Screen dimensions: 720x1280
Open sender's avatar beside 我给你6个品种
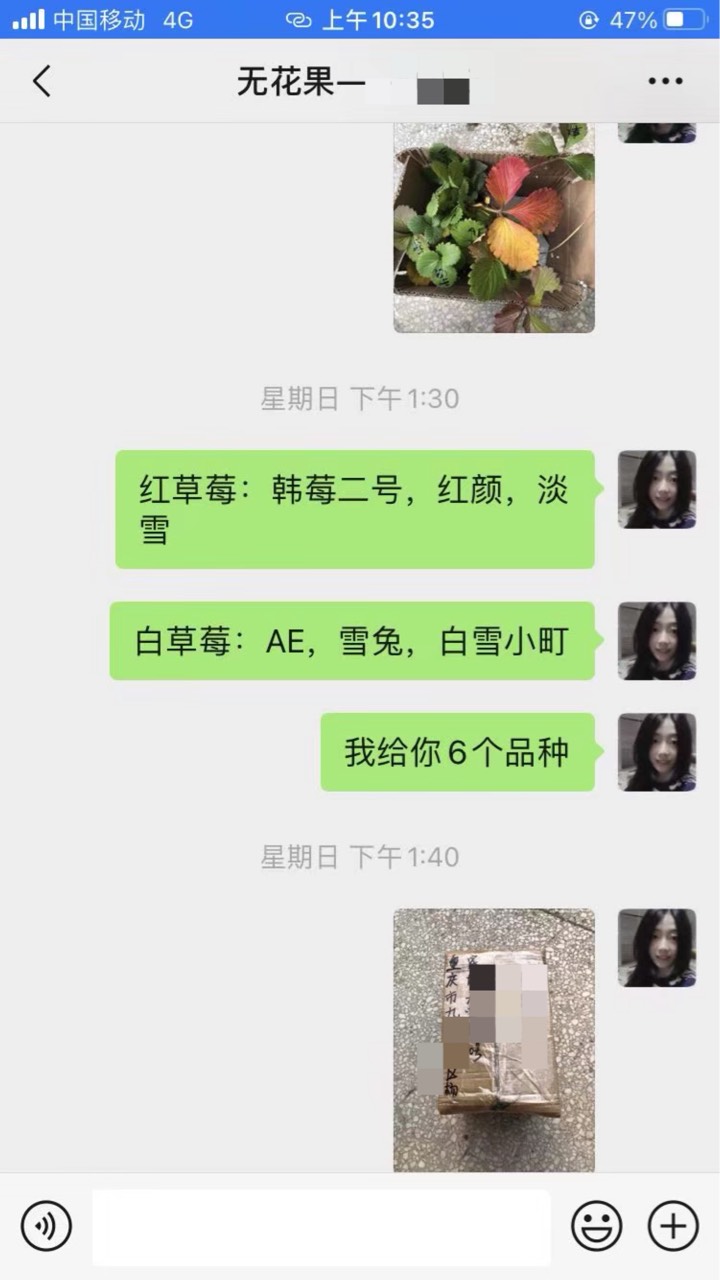coord(656,752)
